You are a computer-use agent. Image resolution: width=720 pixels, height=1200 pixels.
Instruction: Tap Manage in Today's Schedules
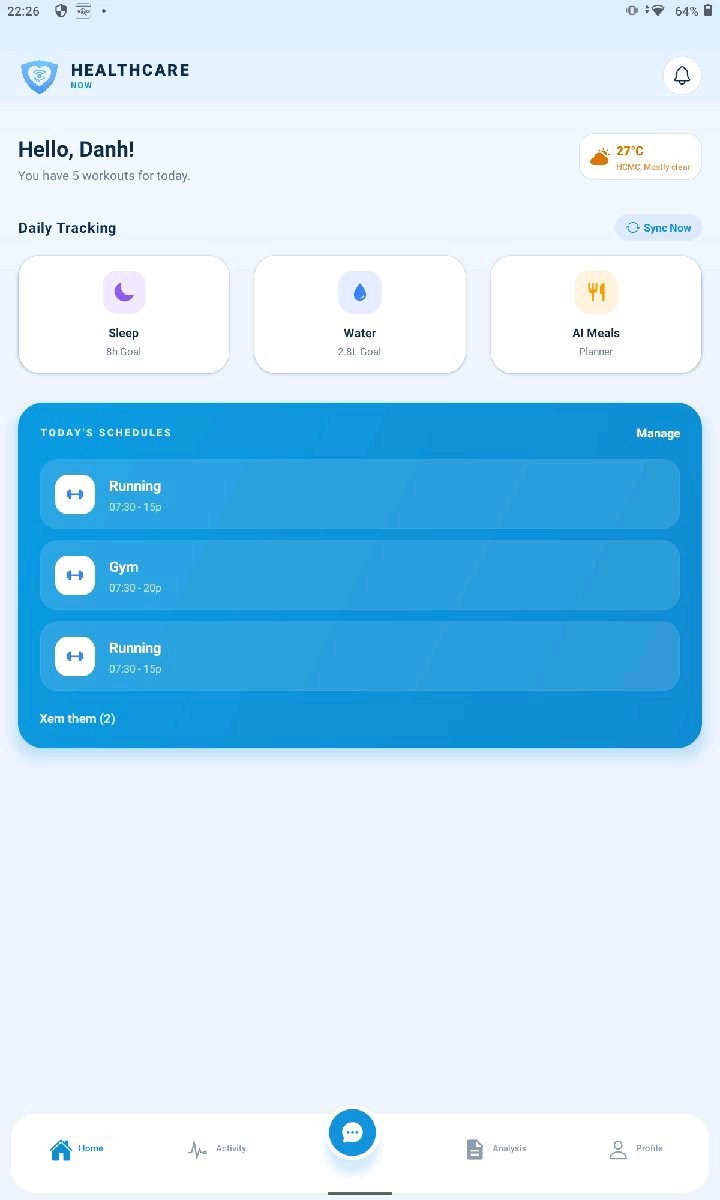pos(658,433)
